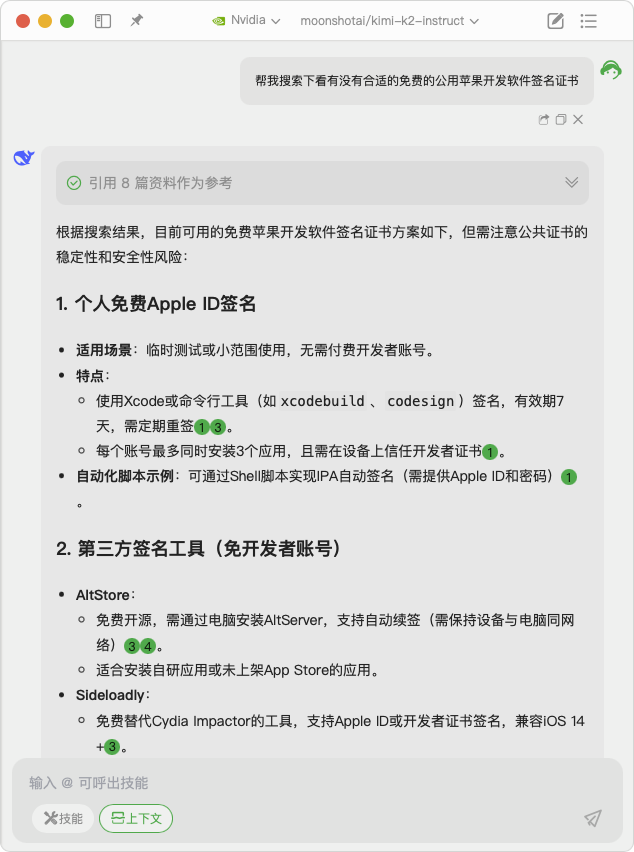
Task: Share the user's message
Action: (x=544, y=120)
